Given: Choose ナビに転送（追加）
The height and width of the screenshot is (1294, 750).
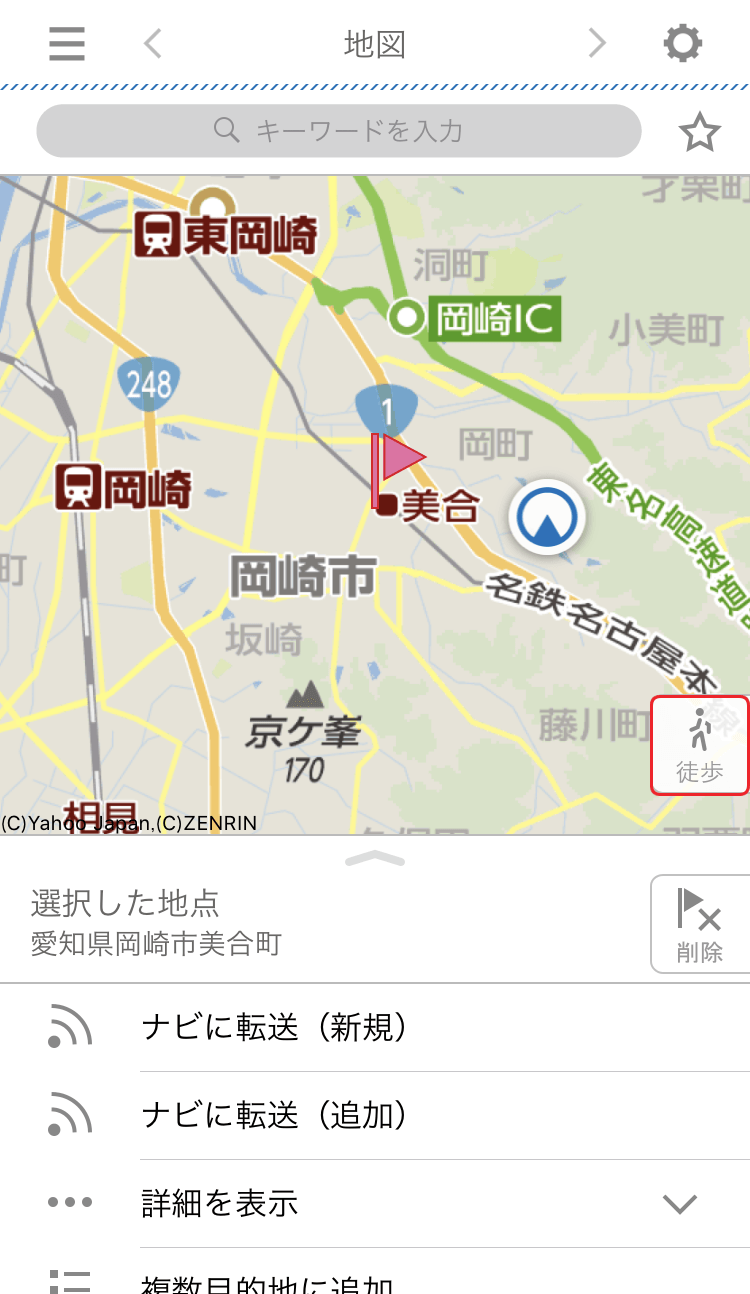Looking at the screenshot, I should [375, 1116].
